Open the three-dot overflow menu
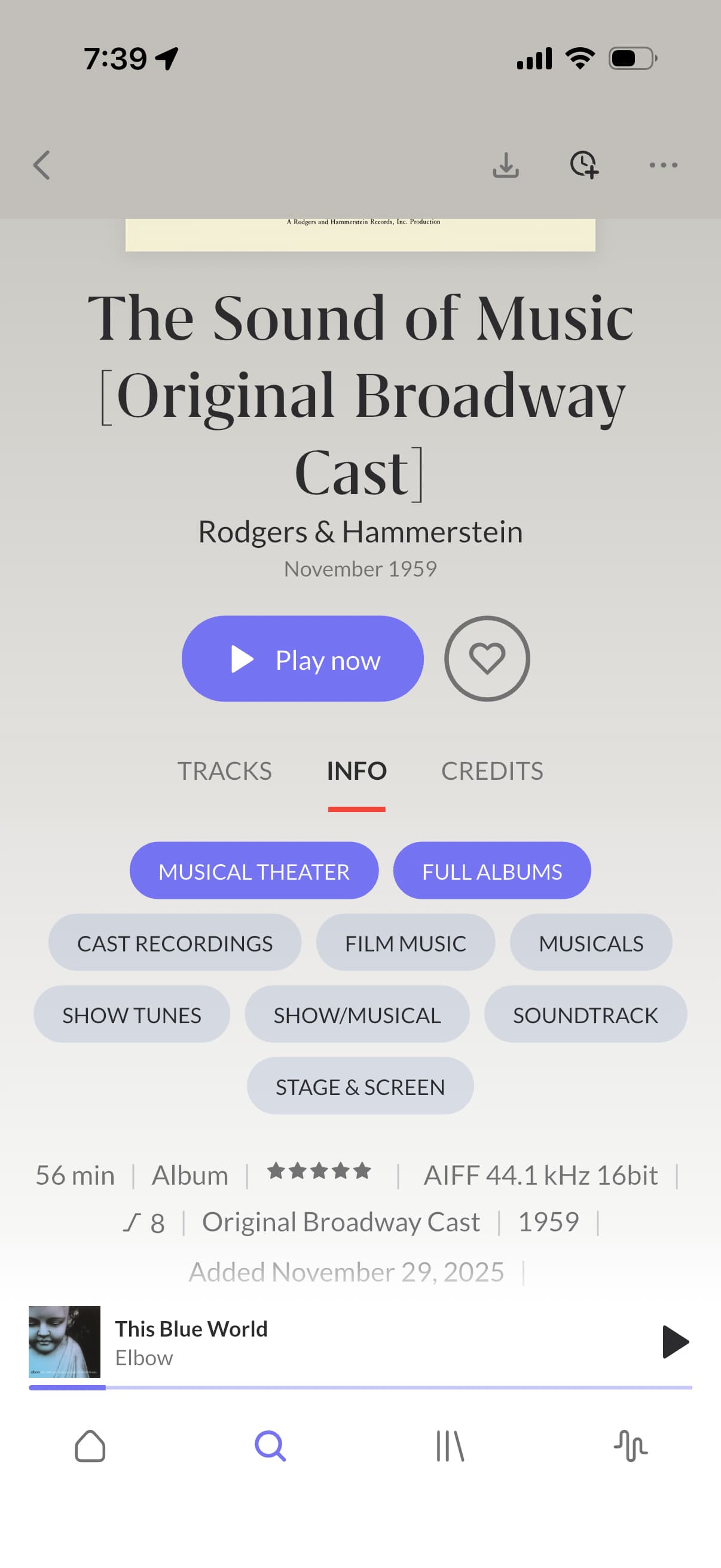Viewport: 721px width, 1568px height. click(663, 165)
